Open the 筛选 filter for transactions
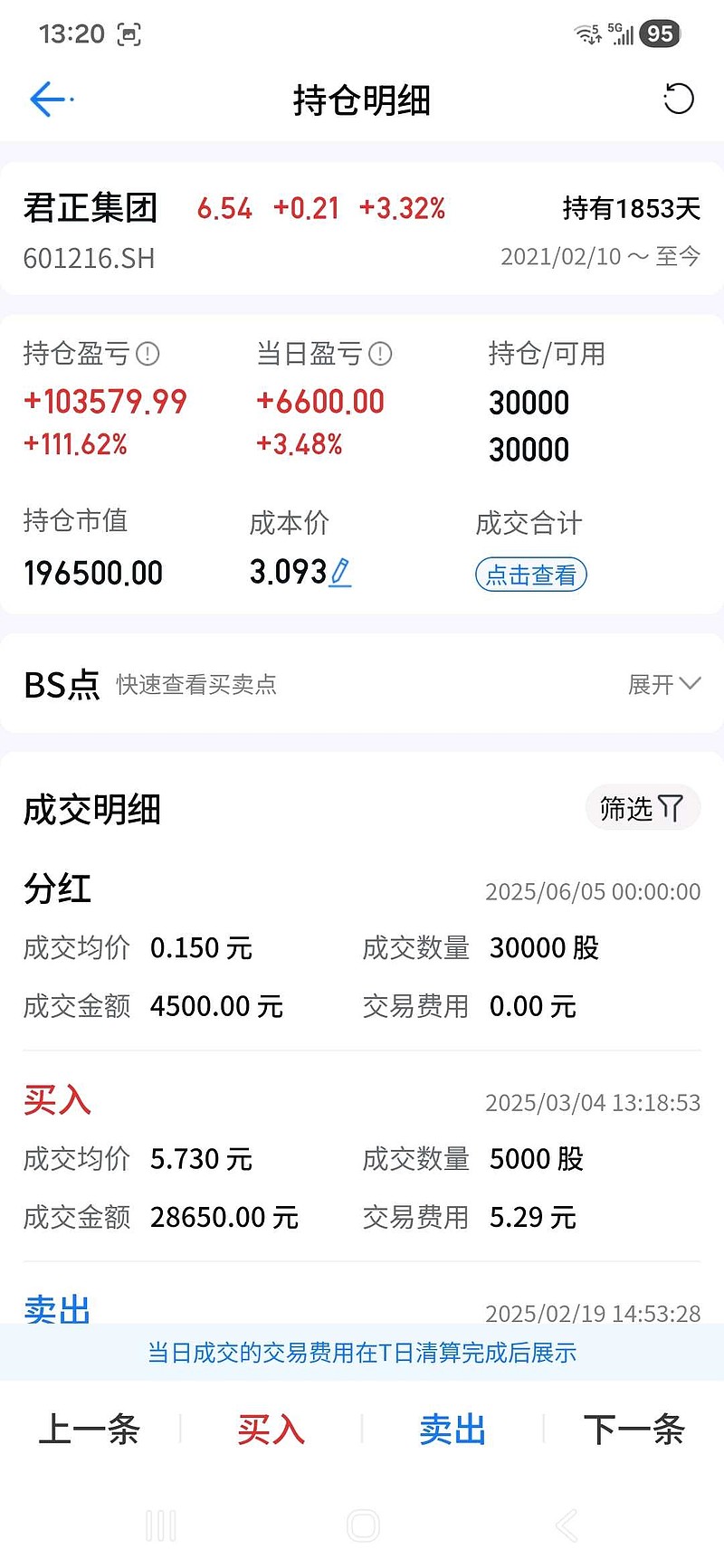The image size is (724, 1568). point(642,808)
